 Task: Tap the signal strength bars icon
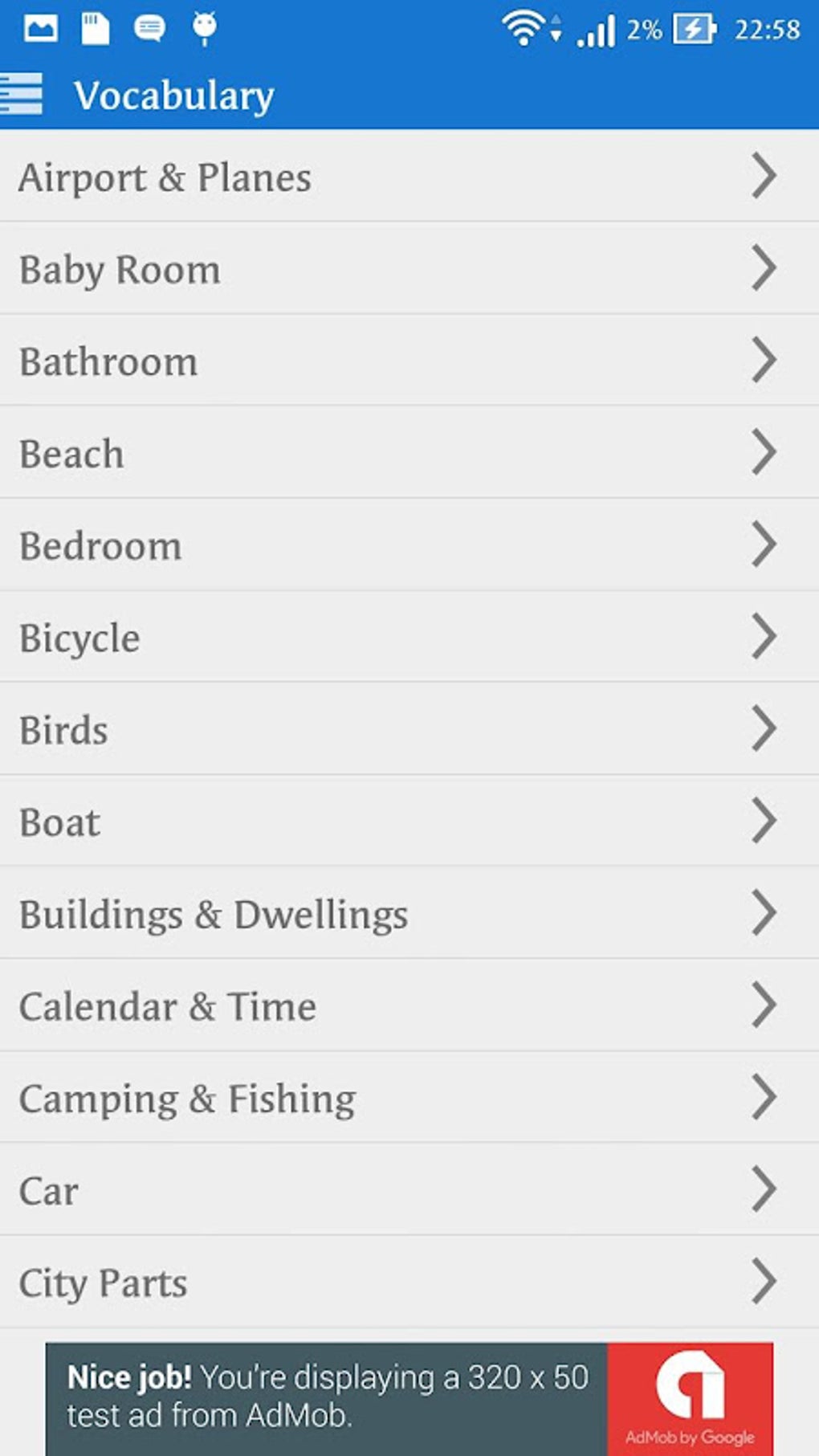(x=600, y=31)
